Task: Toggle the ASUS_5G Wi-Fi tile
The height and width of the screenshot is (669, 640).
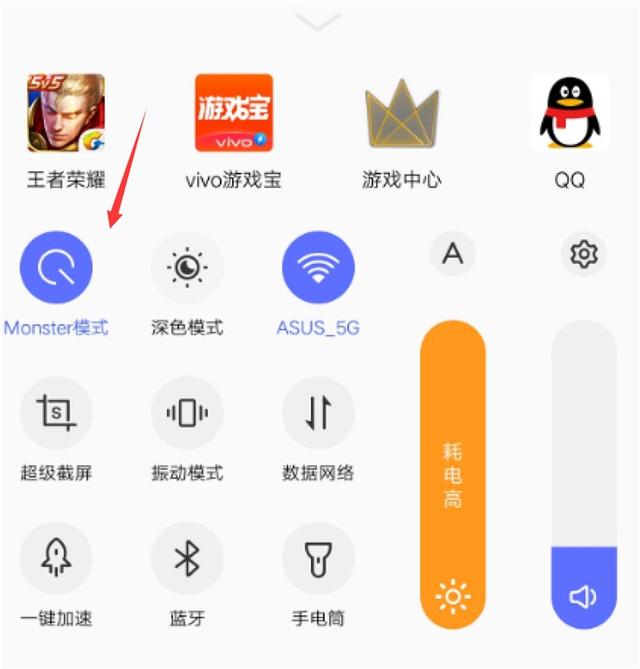Action: [318, 267]
